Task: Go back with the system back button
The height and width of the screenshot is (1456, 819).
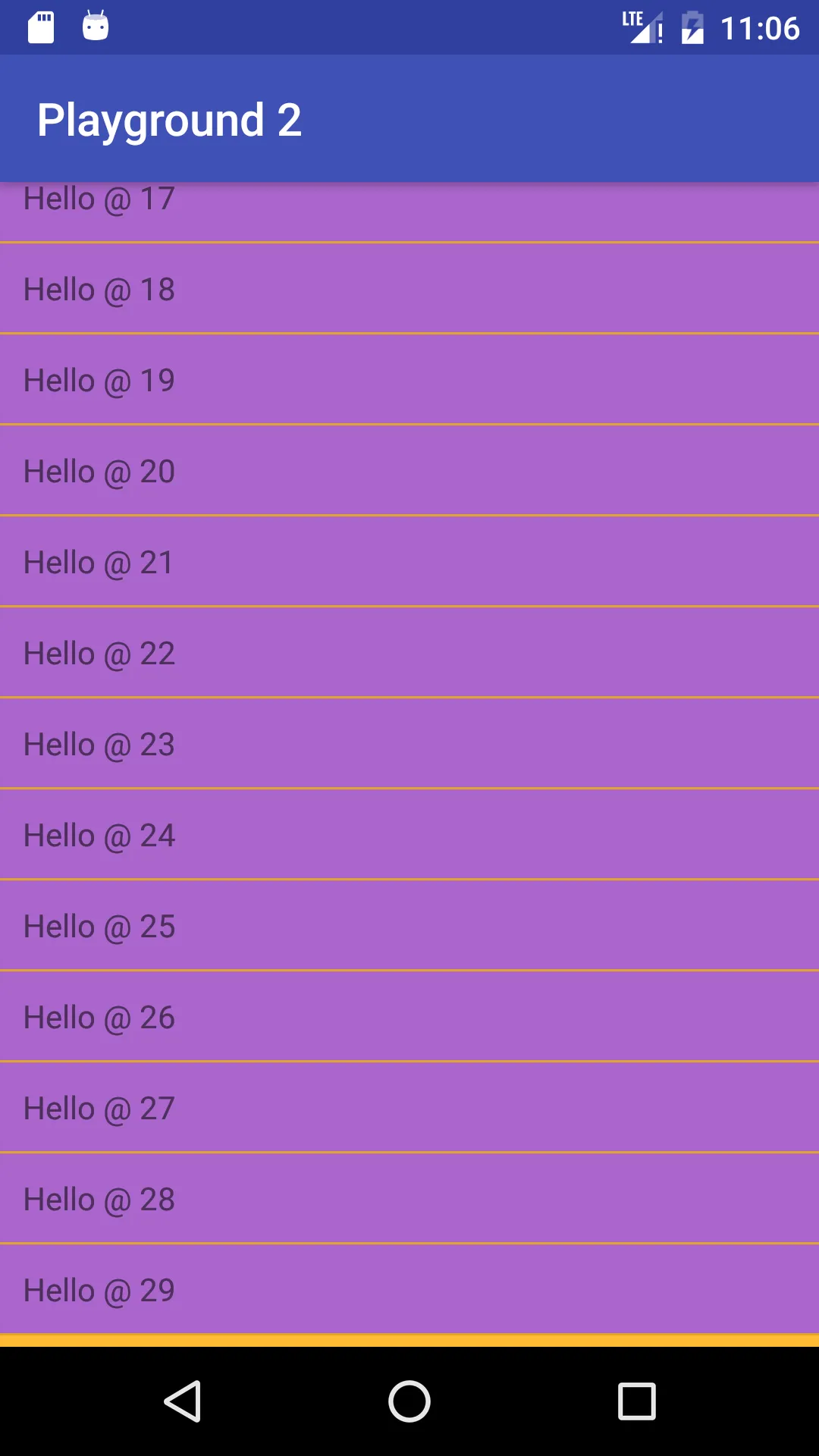Action: [x=183, y=1401]
